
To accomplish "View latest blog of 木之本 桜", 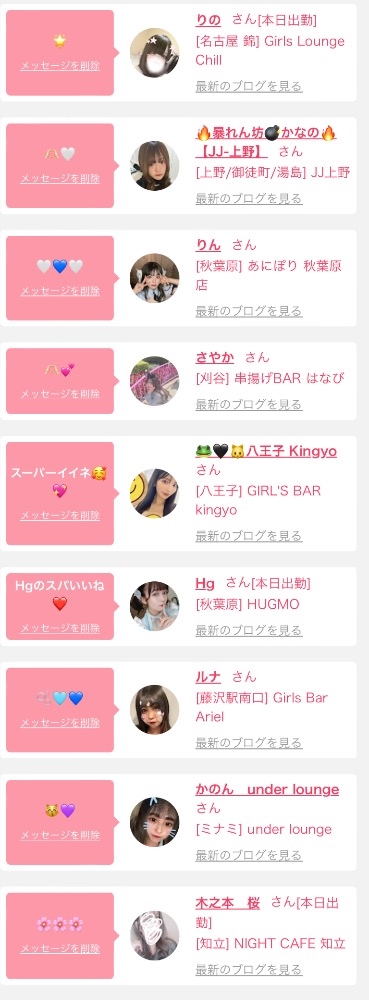I will 249,970.
